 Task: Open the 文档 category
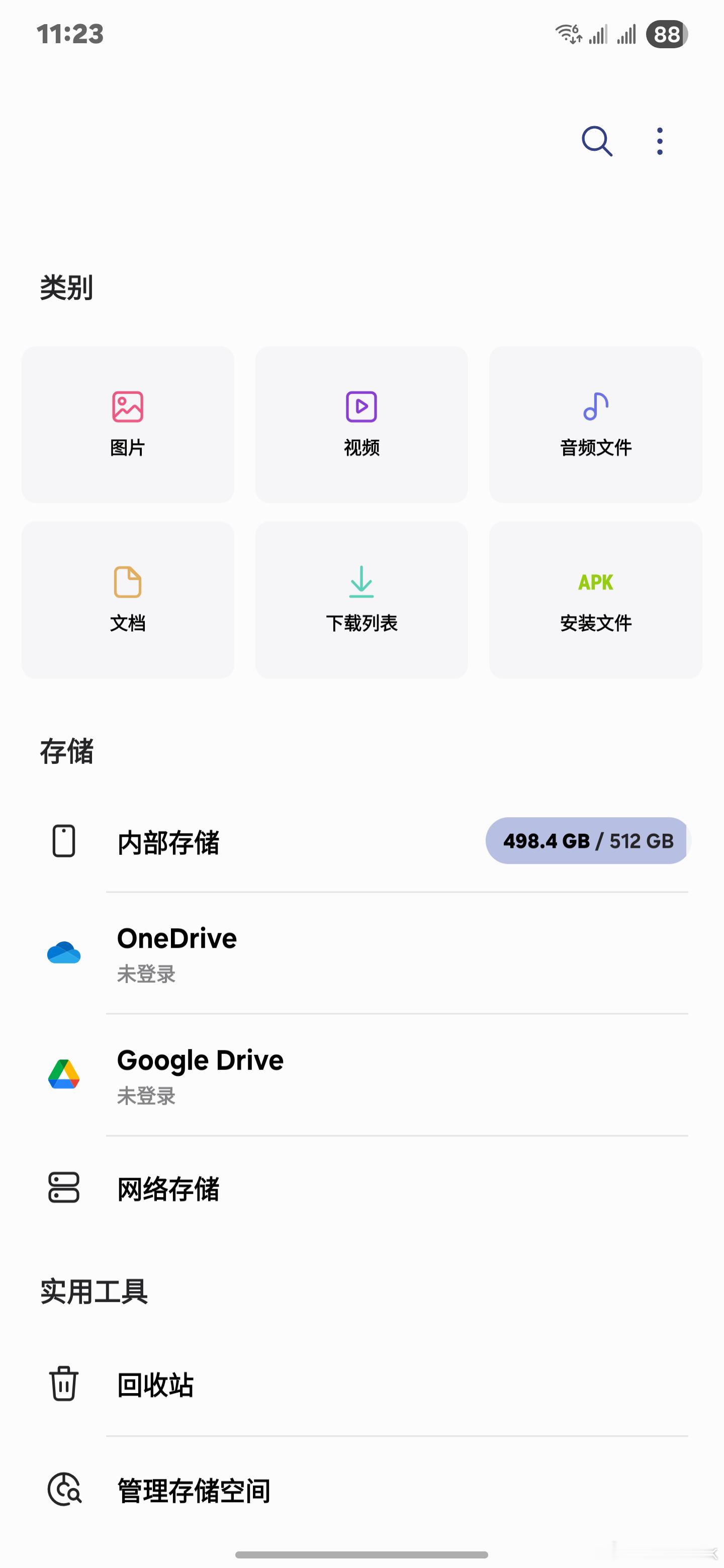pos(128,600)
